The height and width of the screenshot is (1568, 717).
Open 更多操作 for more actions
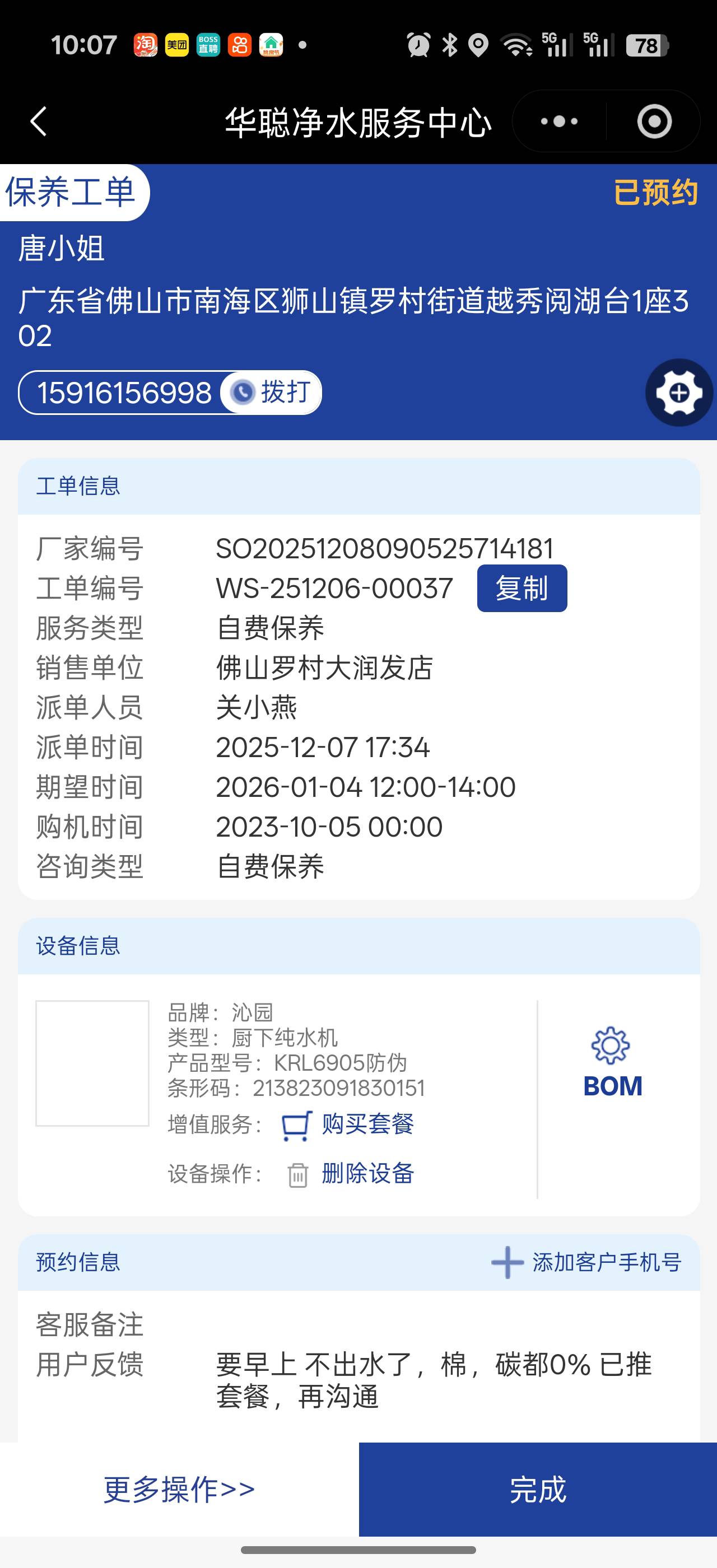pyautogui.click(x=179, y=1489)
